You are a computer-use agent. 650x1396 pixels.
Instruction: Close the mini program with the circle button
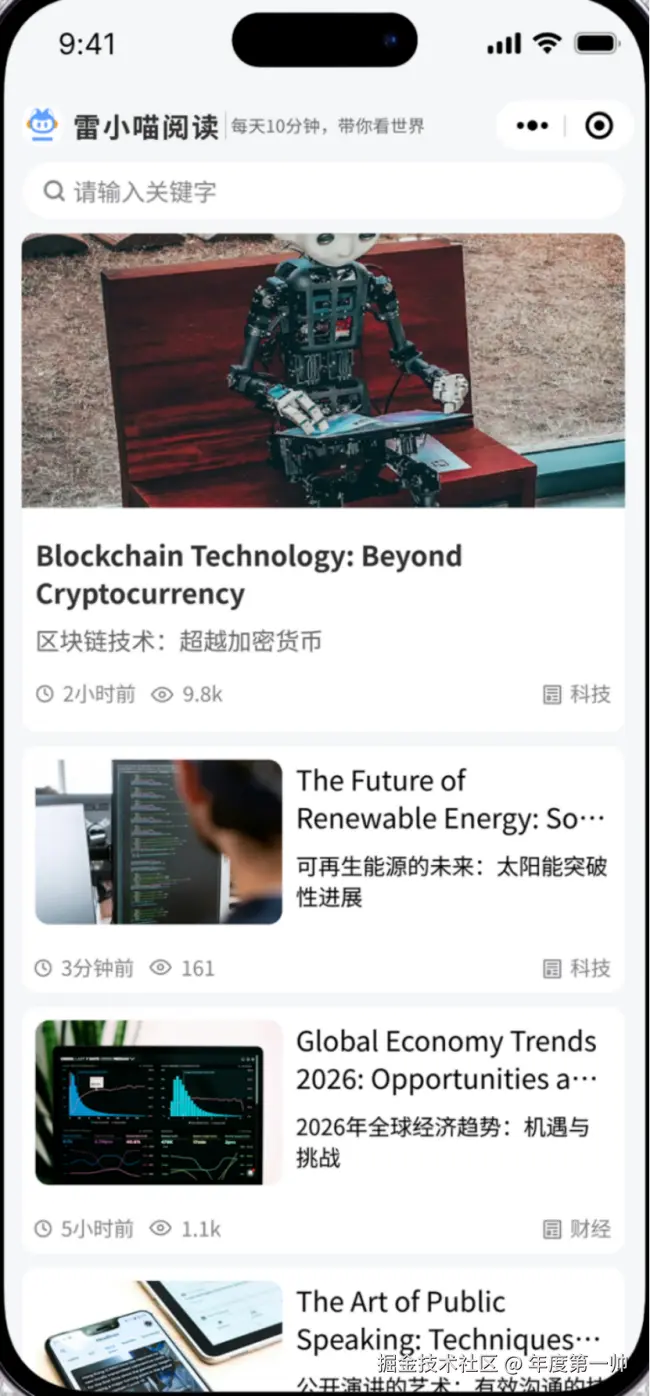(x=598, y=126)
